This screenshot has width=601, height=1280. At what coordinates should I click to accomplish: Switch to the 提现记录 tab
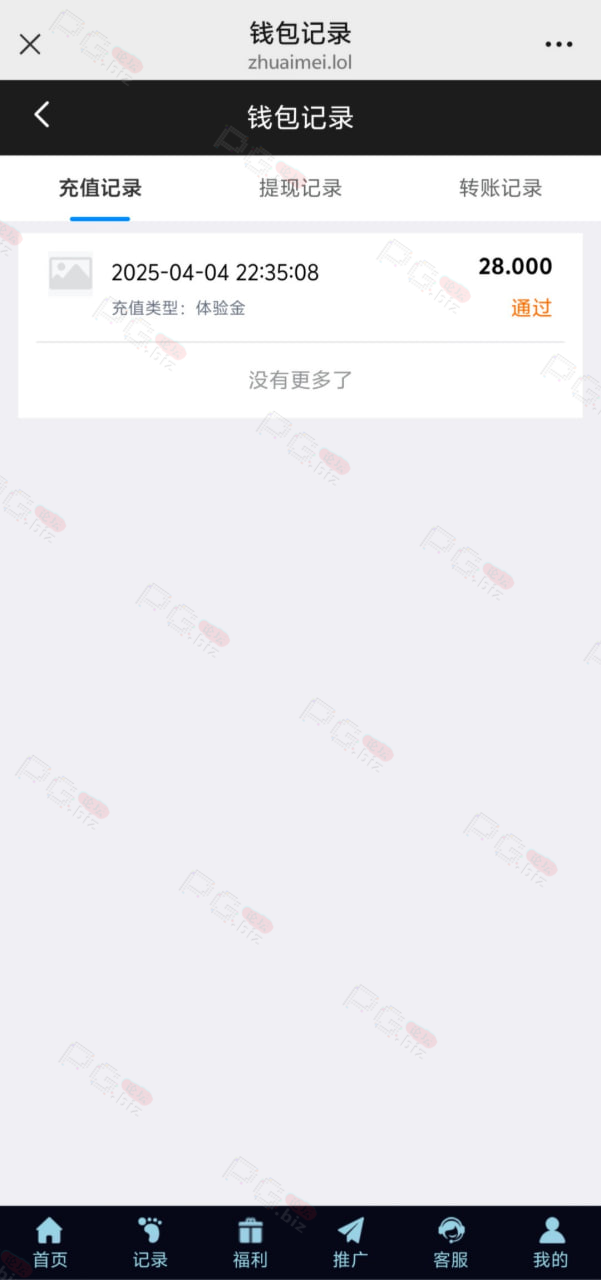pos(300,188)
